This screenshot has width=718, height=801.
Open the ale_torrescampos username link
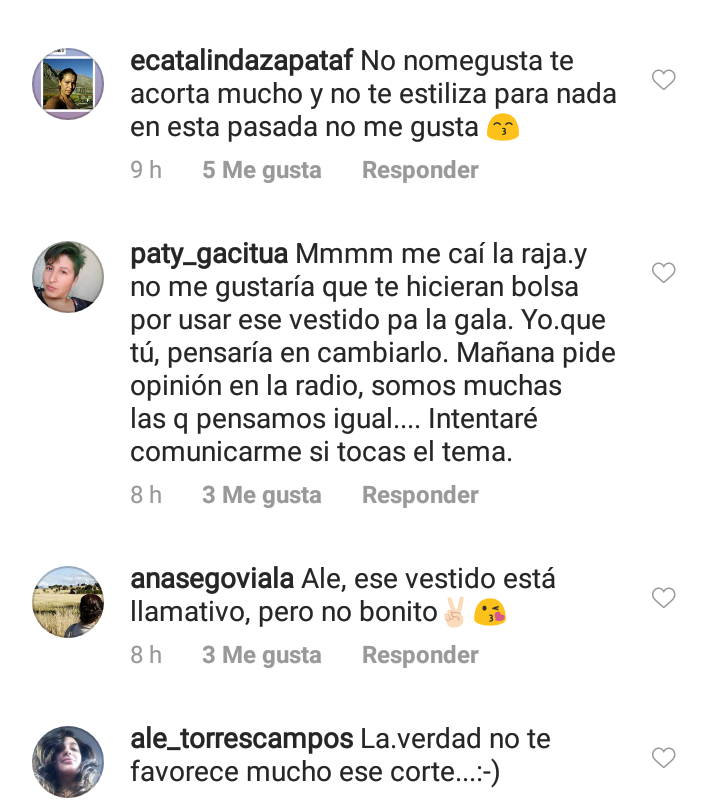pyautogui.click(x=242, y=739)
